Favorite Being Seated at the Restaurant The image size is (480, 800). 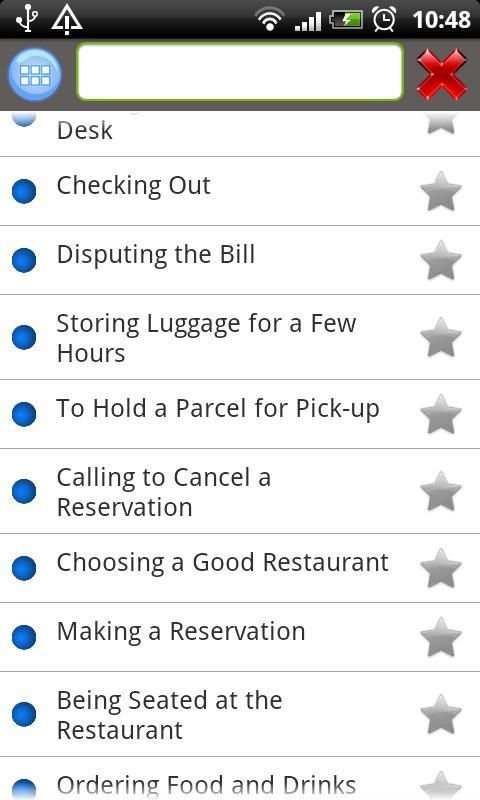[x=441, y=714]
